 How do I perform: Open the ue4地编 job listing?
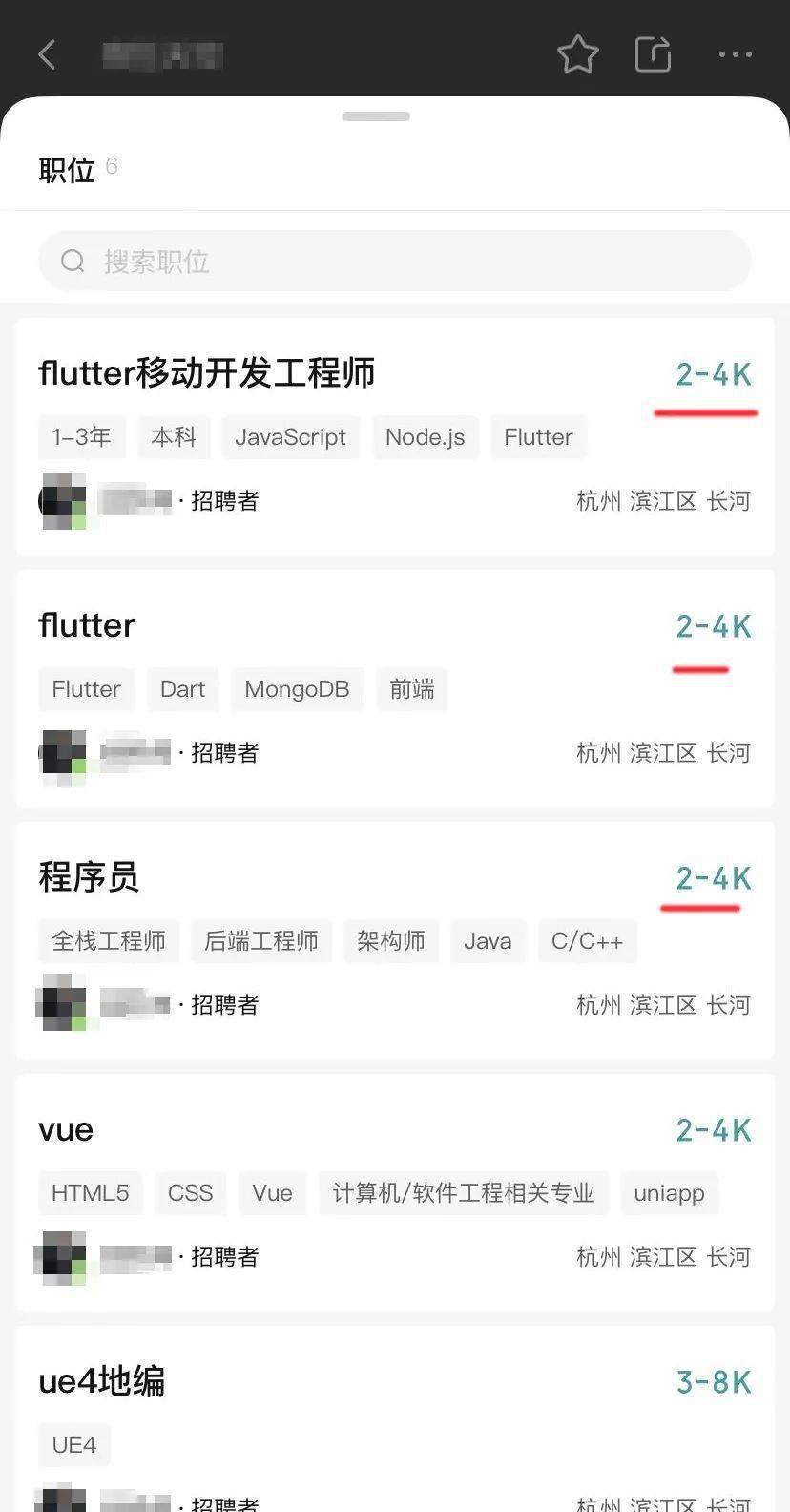click(x=395, y=1419)
